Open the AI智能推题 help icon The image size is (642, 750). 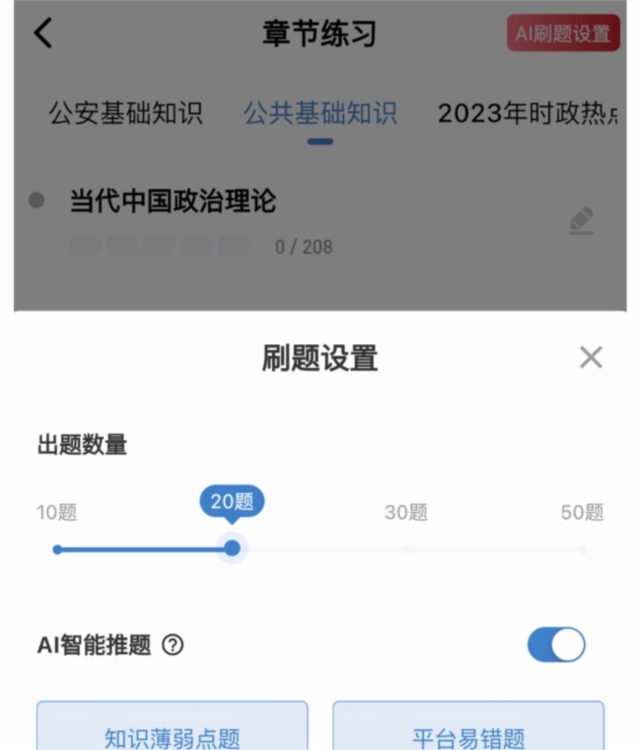click(173, 646)
